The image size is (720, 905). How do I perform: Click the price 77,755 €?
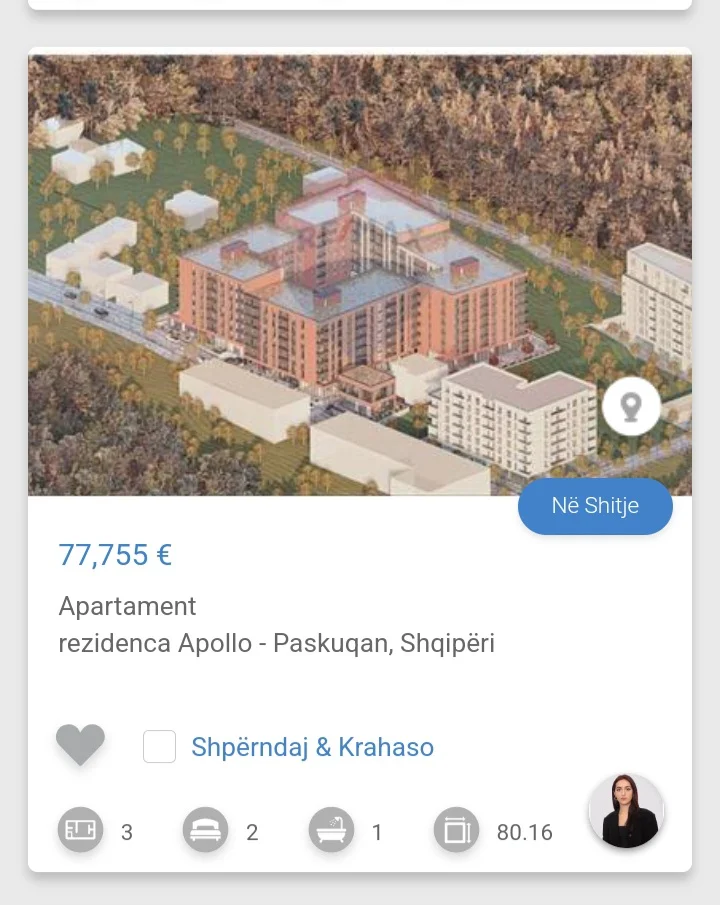[114, 554]
